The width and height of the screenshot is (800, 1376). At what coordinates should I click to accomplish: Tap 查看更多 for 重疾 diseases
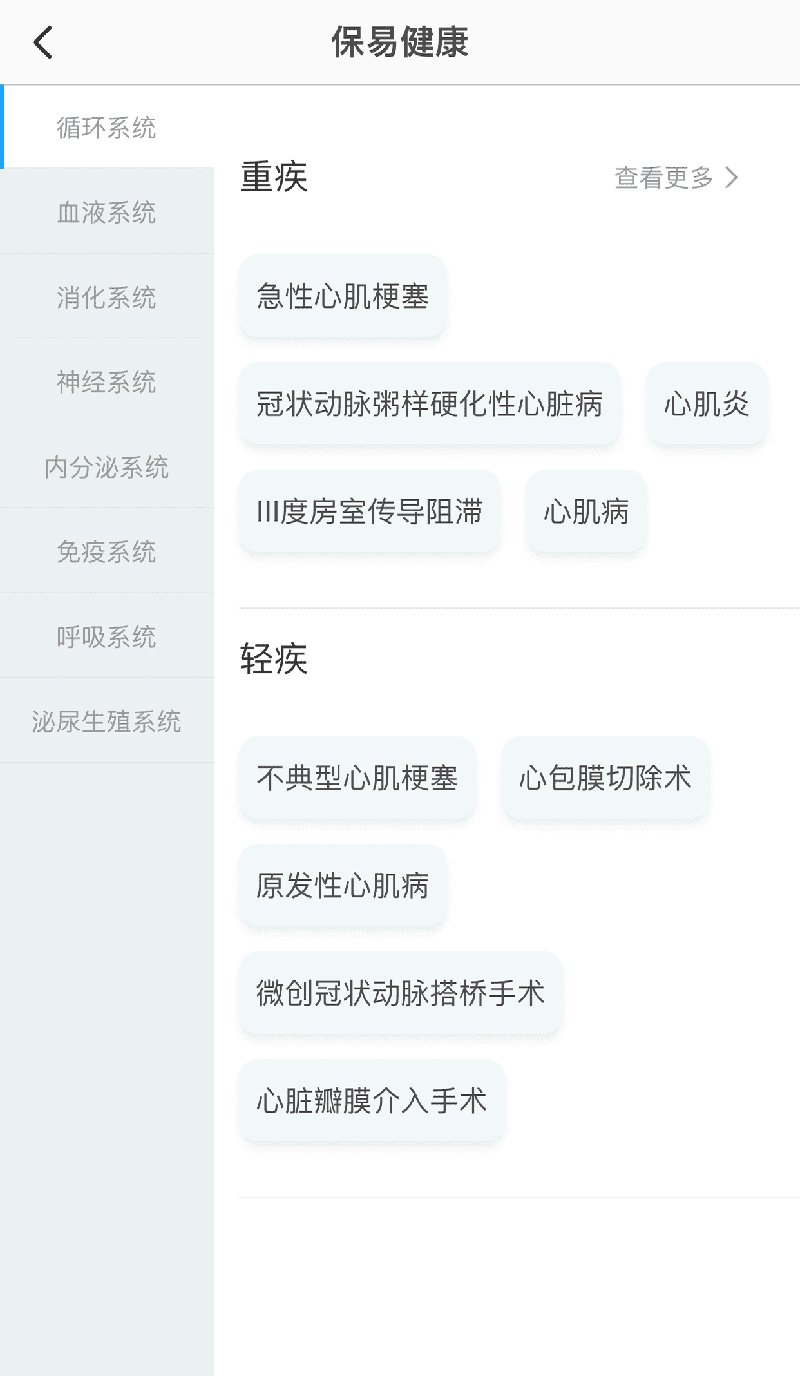click(x=676, y=178)
